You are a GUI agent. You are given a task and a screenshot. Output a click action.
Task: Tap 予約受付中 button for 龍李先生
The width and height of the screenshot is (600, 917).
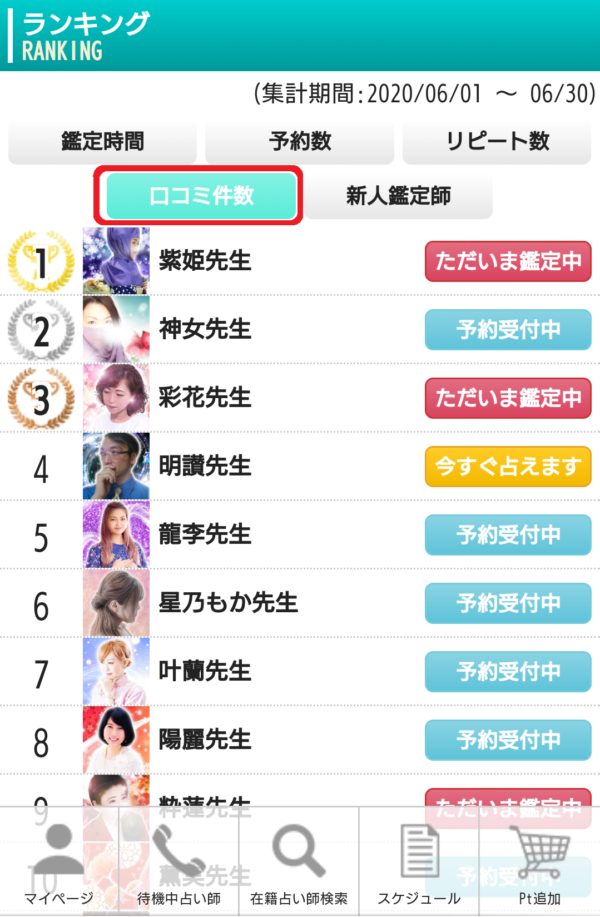tap(508, 535)
